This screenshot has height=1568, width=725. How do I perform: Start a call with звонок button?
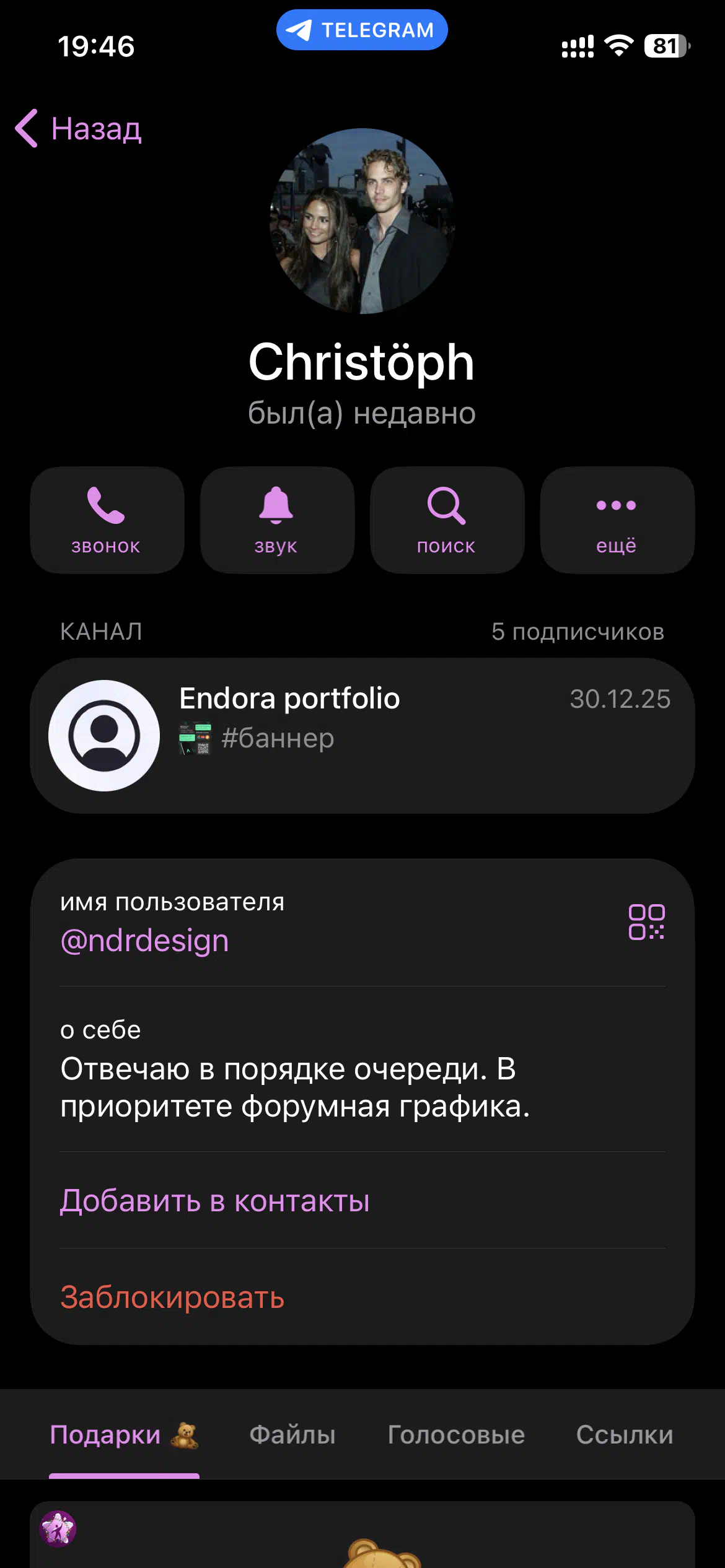107,520
